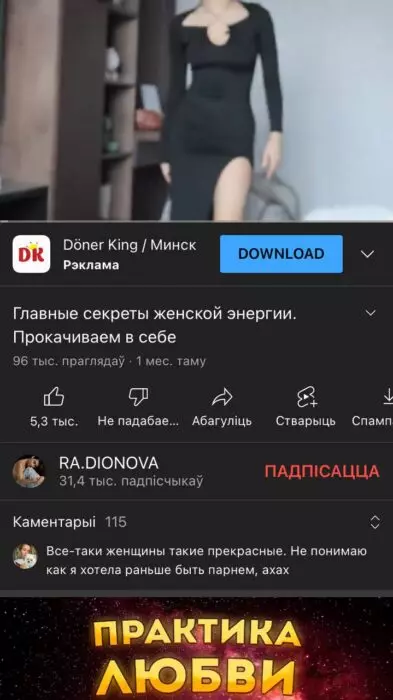This screenshot has height=700, width=393.
Task: Open the Döner King advertiser logo
Action: coord(31,254)
